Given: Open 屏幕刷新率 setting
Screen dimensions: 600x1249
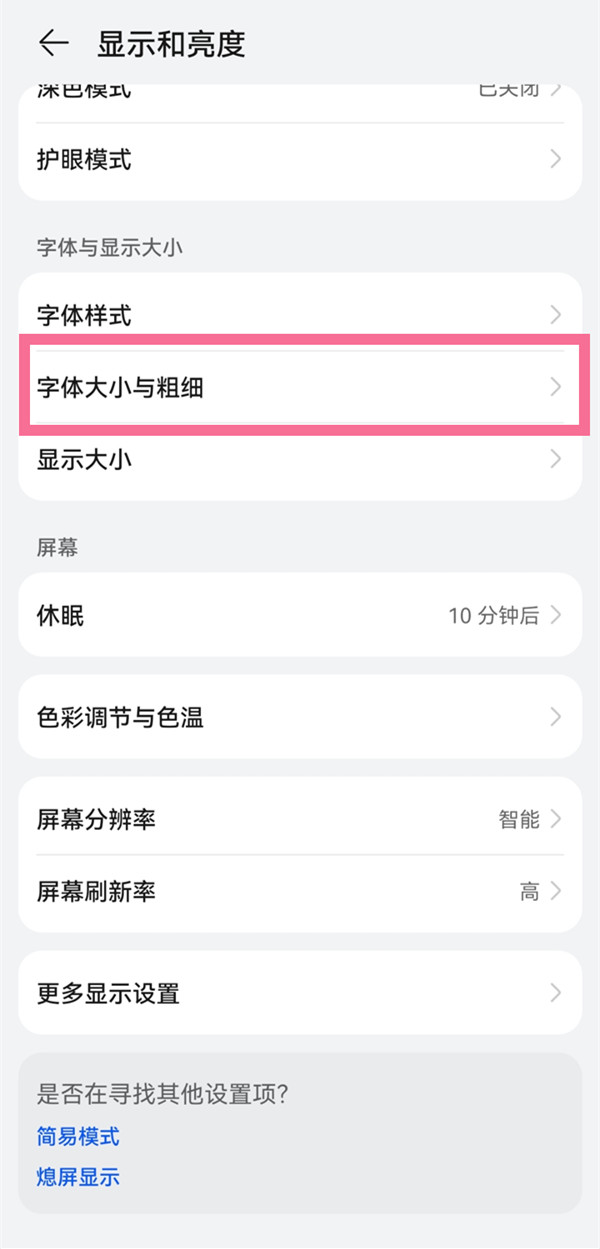Looking at the screenshot, I should tap(300, 891).
